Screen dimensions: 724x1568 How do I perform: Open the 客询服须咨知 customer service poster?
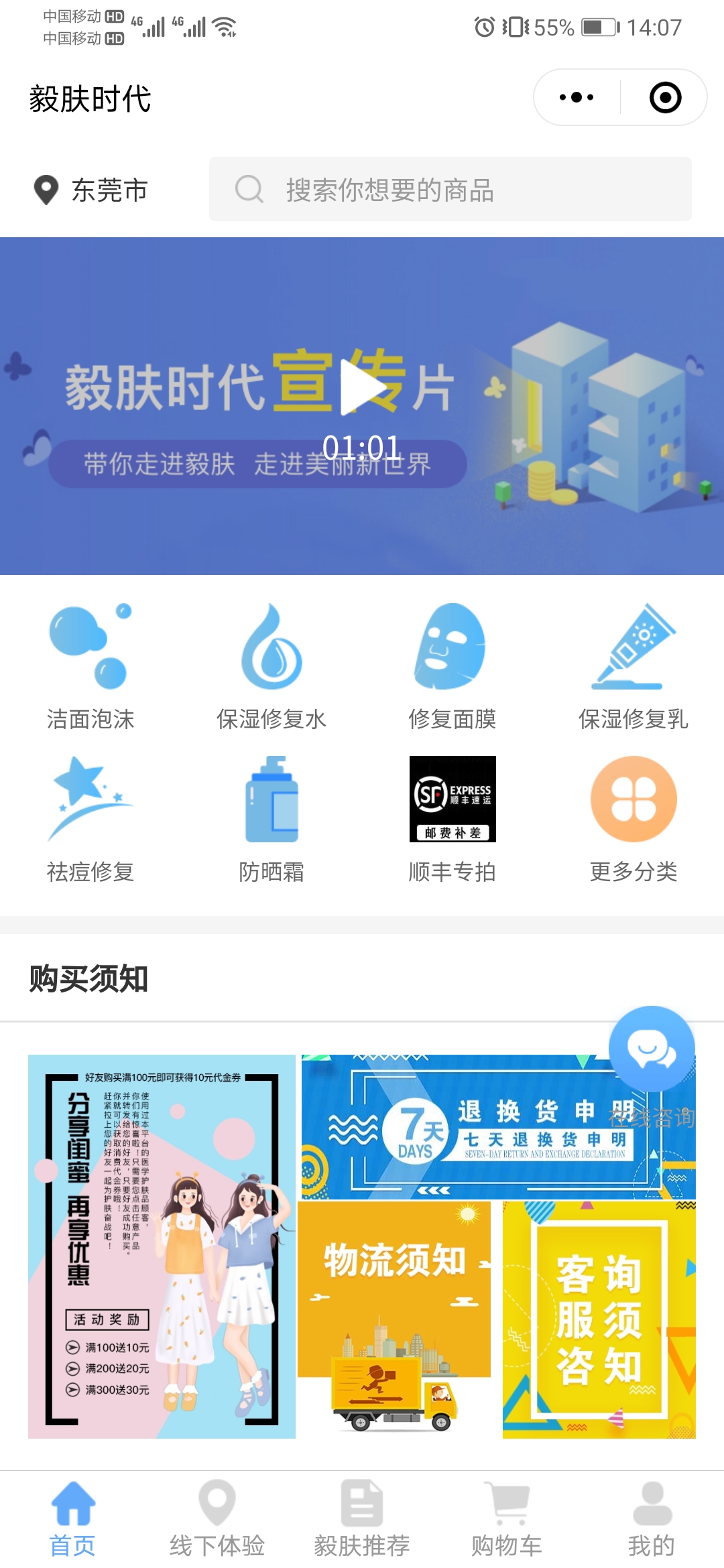tap(600, 1313)
